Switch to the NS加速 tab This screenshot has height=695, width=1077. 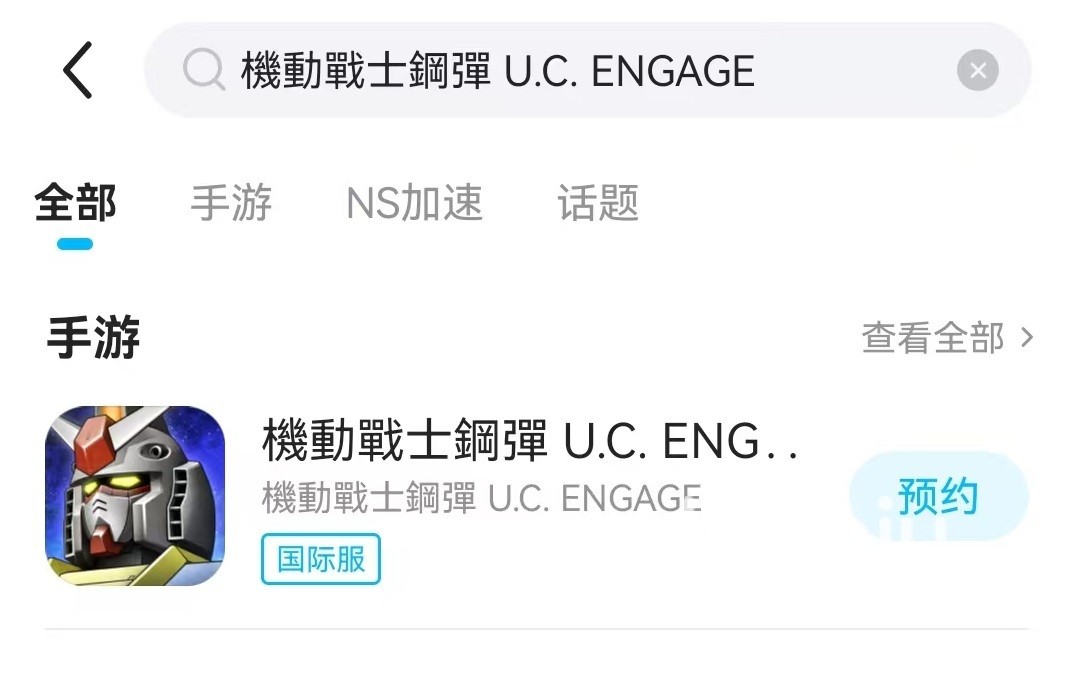414,204
